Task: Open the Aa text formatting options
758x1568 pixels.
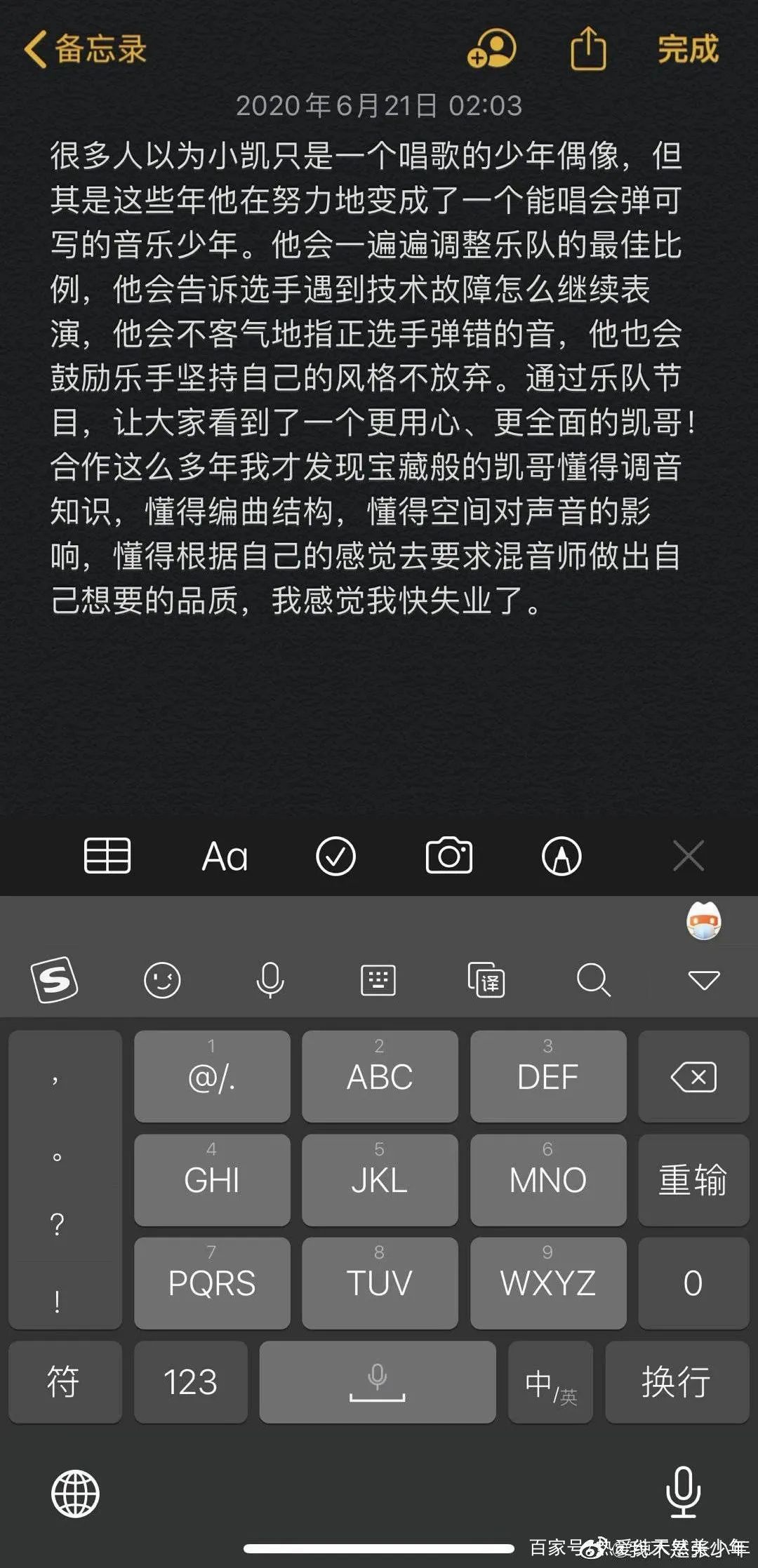Action: coord(224,855)
